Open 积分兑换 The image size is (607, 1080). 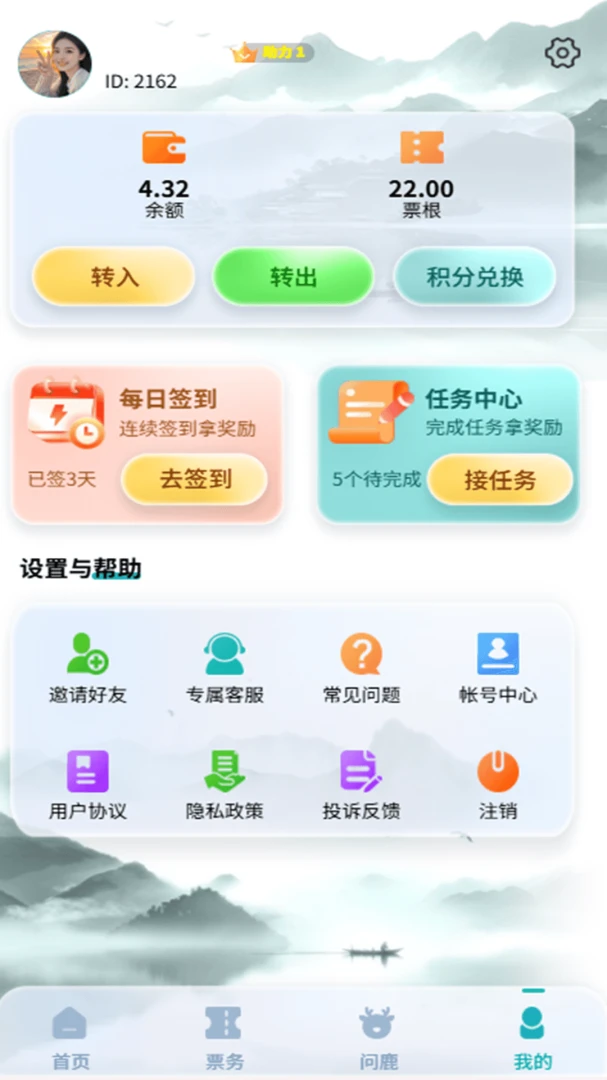point(475,277)
